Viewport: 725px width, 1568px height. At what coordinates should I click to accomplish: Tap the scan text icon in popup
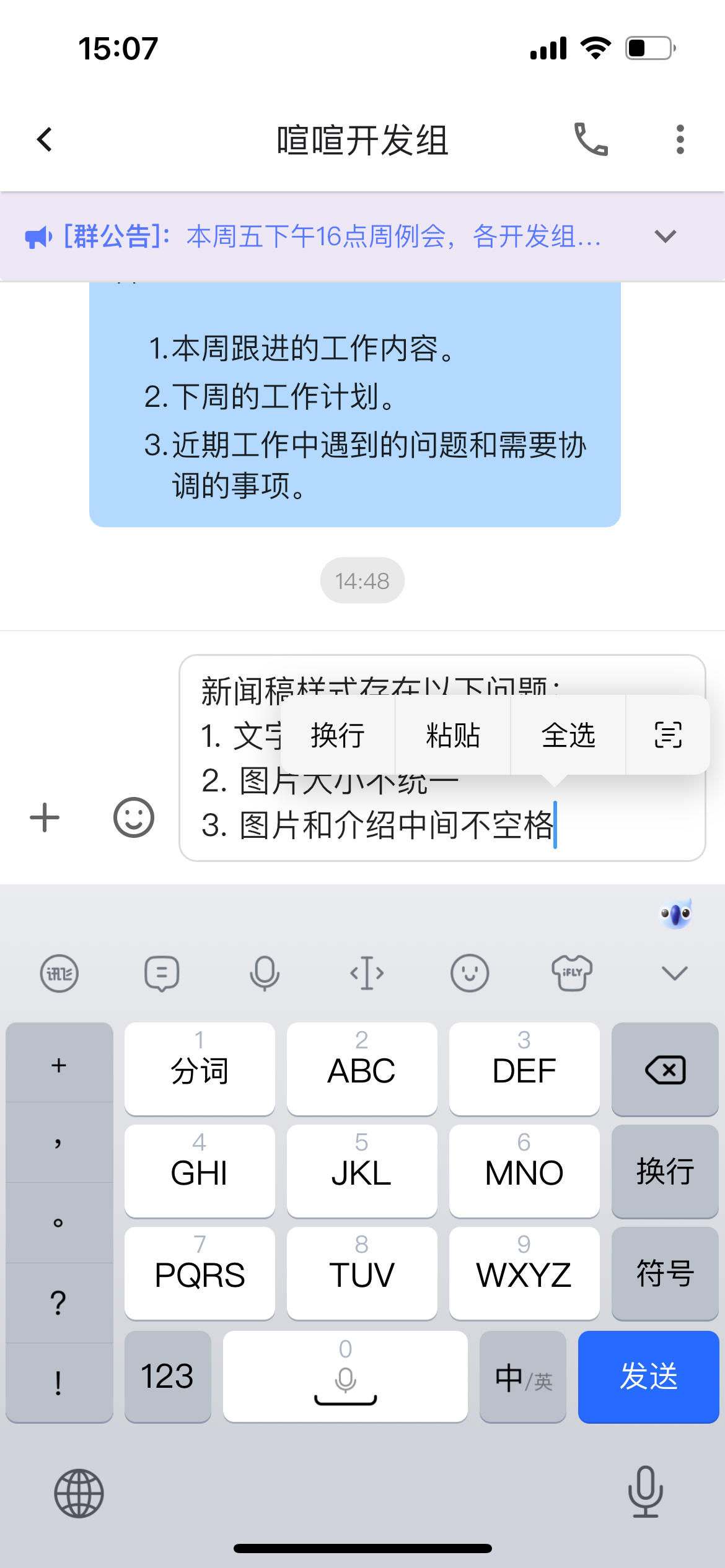[668, 735]
